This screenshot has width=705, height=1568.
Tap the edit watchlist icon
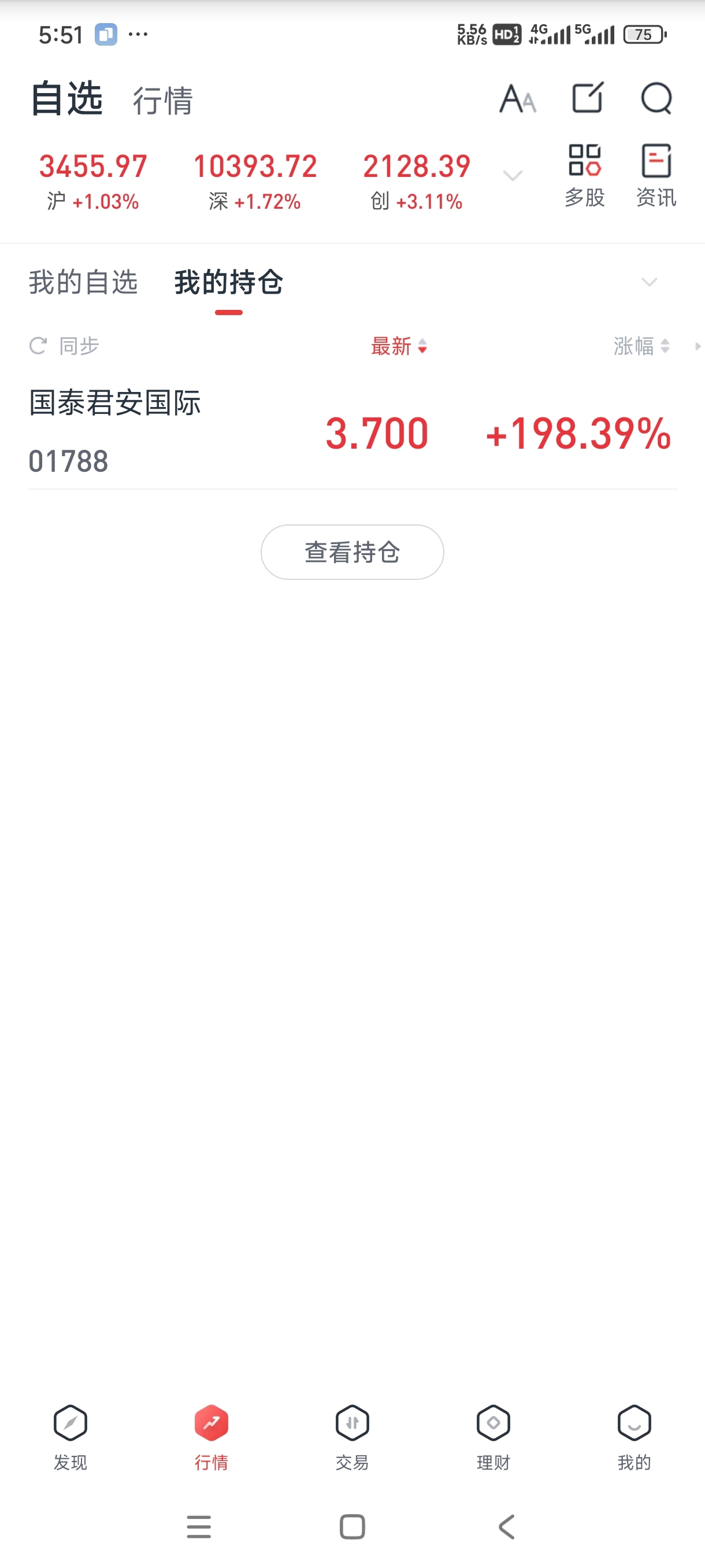point(588,97)
